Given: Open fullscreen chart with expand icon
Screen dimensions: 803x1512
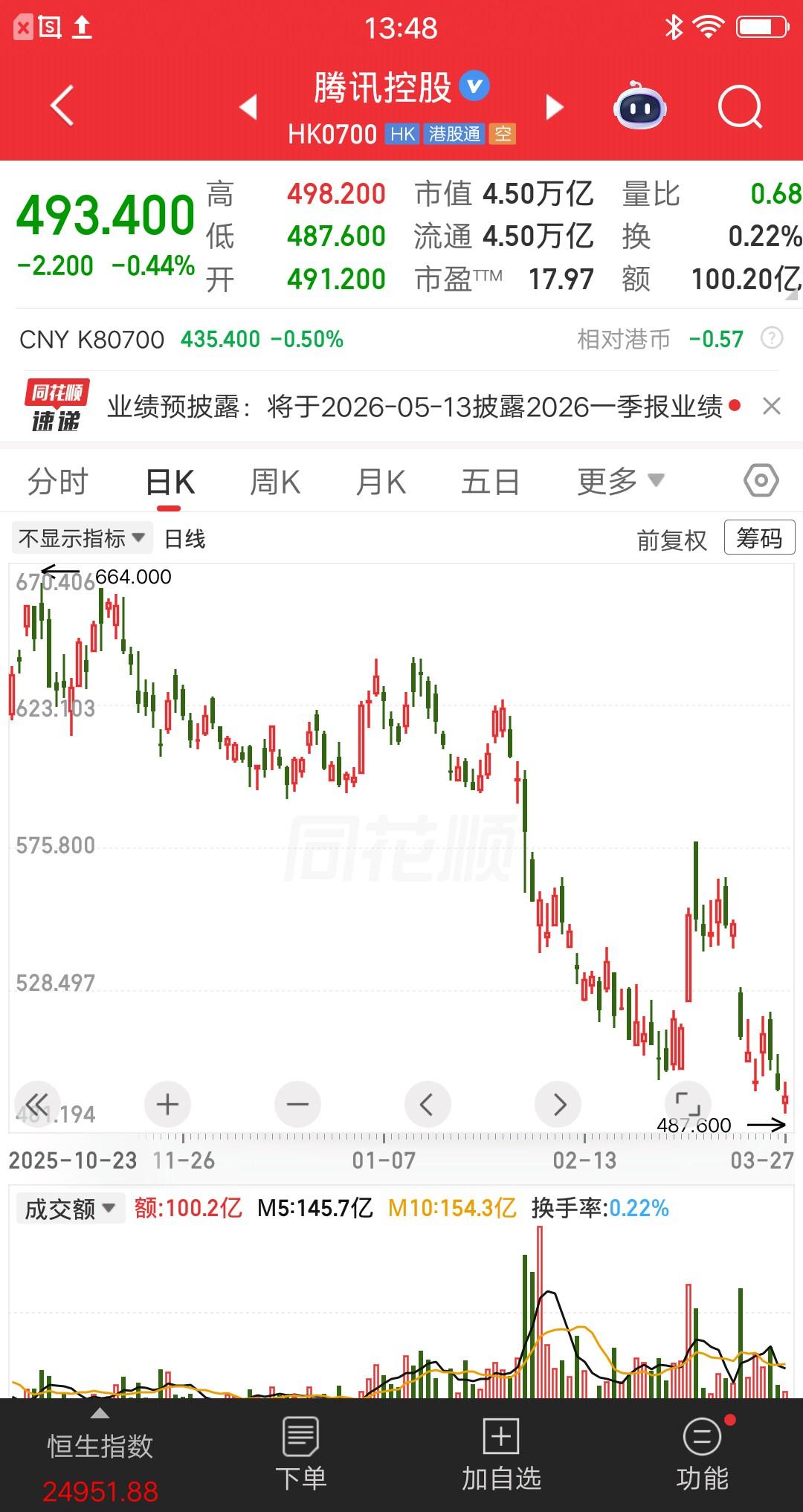Looking at the screenshot, I should (688, 1105).
